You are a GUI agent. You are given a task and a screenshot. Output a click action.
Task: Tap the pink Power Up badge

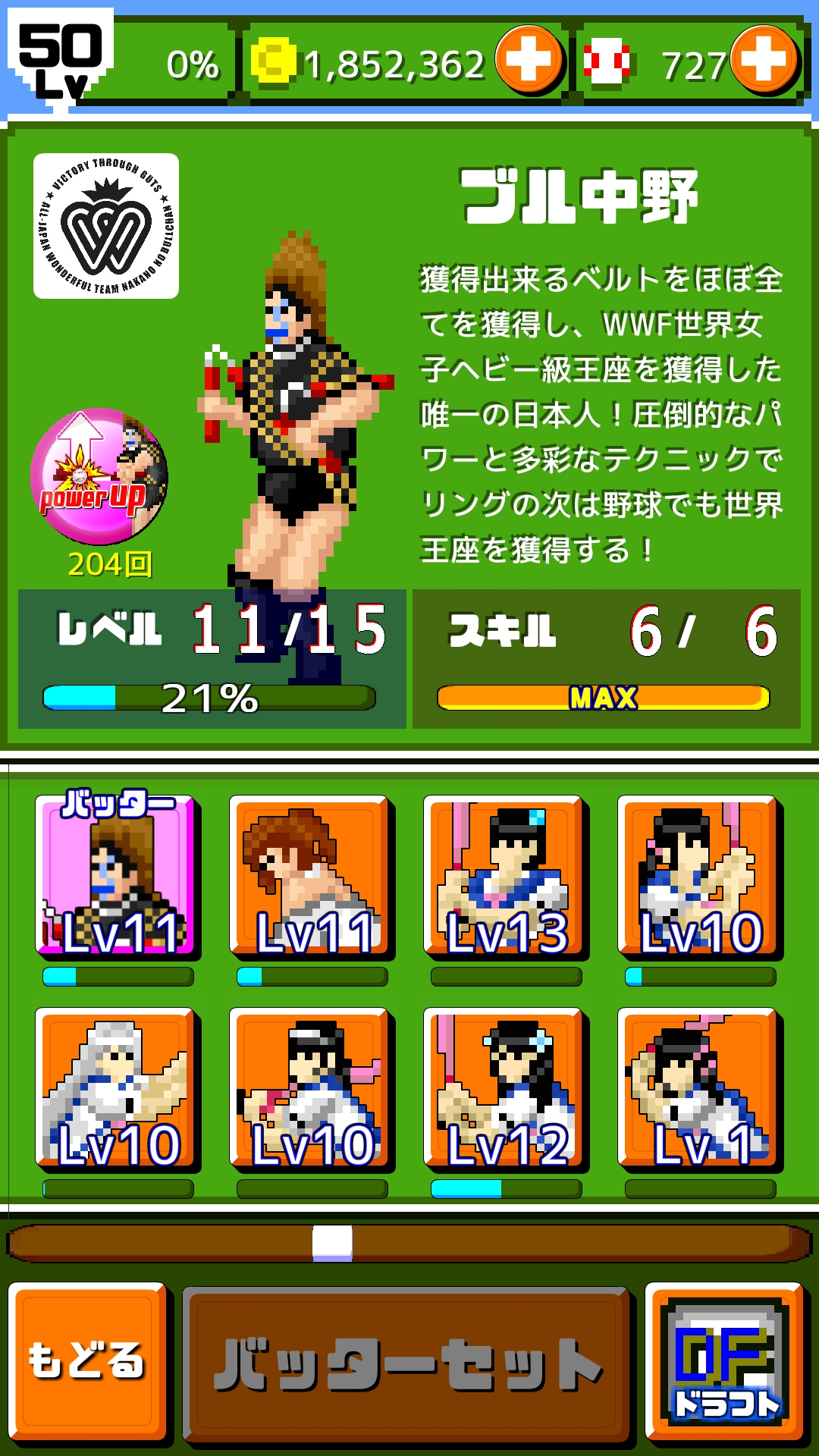(x=99, y=476)
